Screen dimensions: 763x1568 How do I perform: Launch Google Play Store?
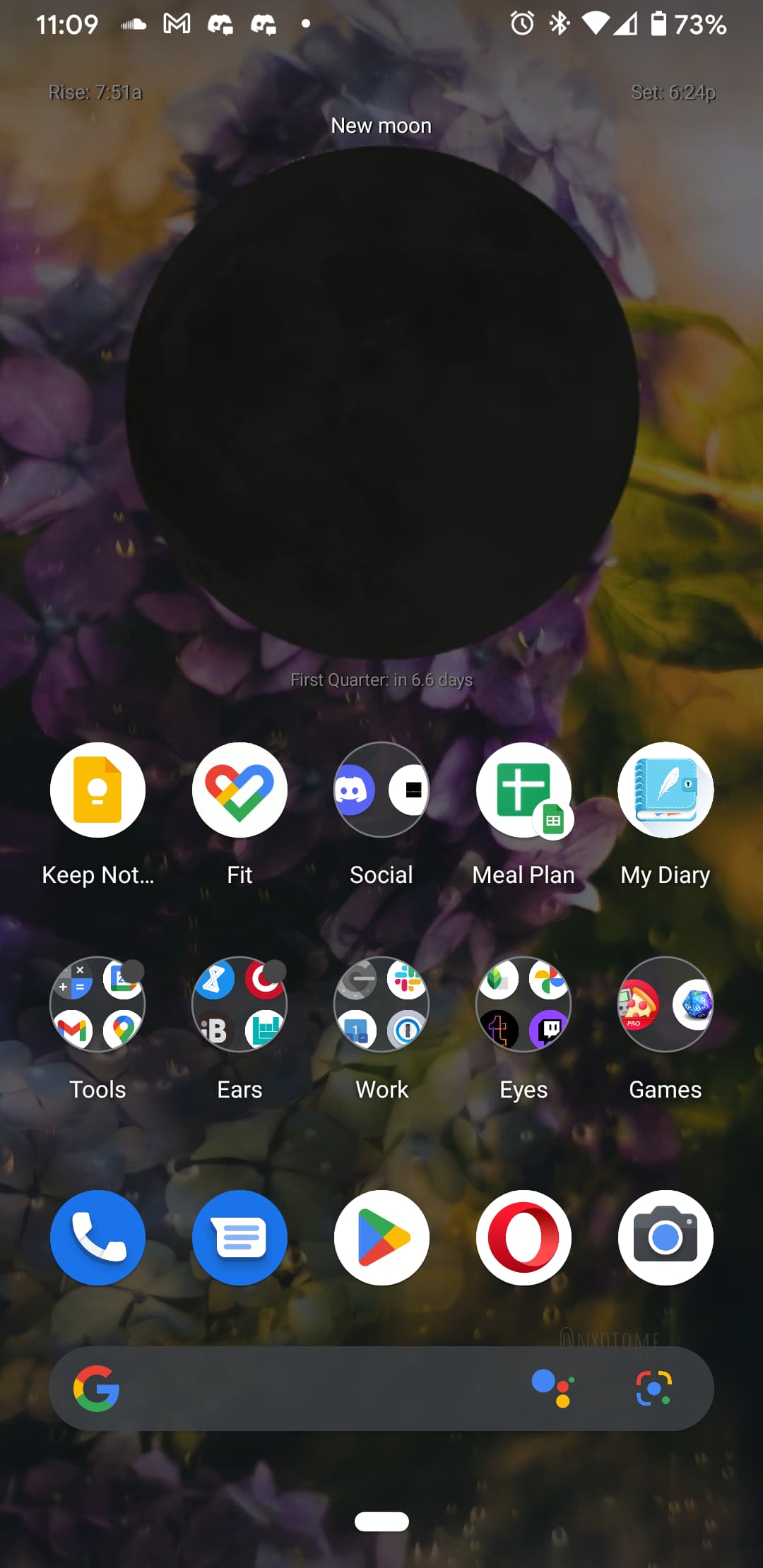click(x=381, y=1237)
